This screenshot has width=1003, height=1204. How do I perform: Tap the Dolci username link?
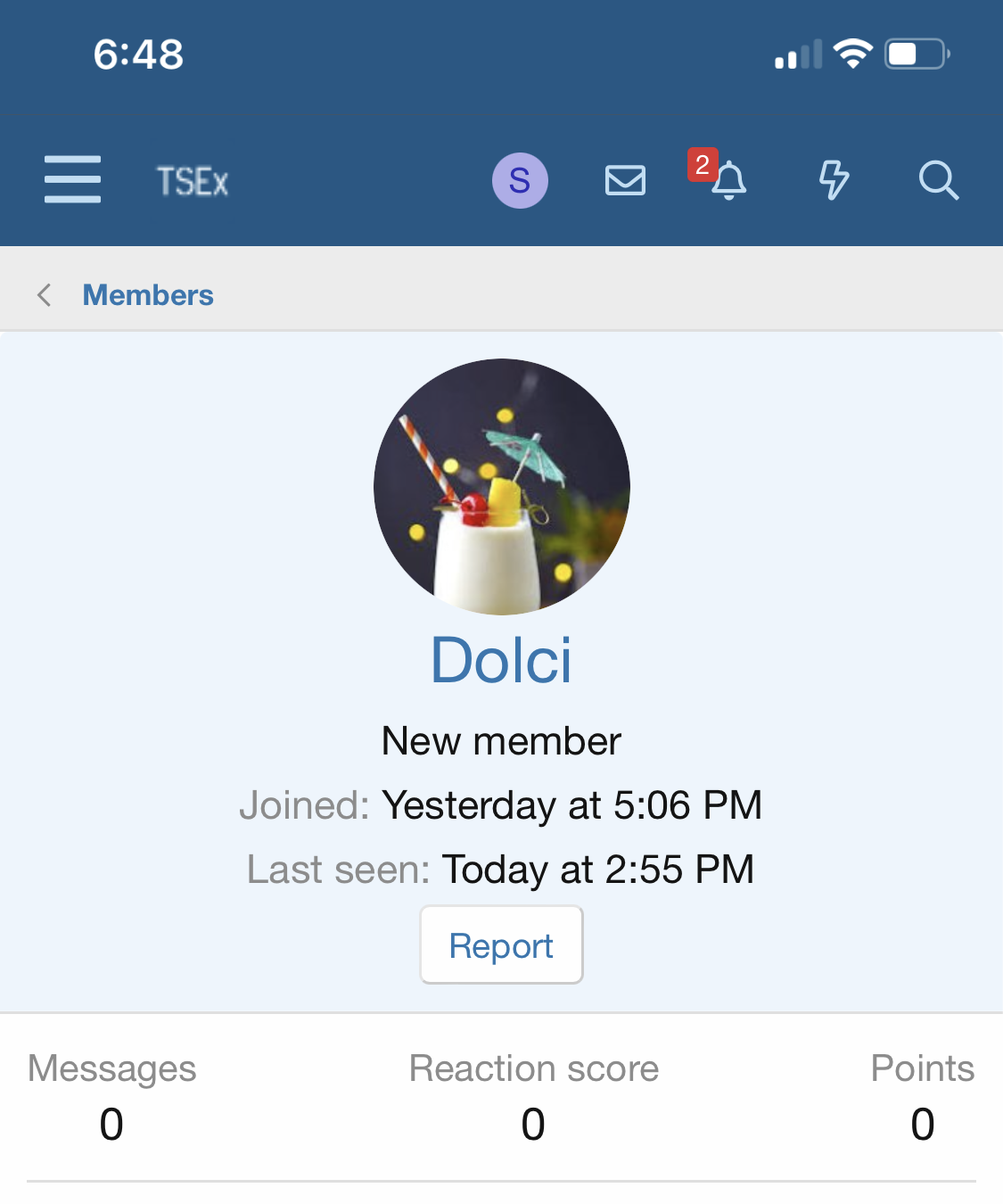pos(501,661)
